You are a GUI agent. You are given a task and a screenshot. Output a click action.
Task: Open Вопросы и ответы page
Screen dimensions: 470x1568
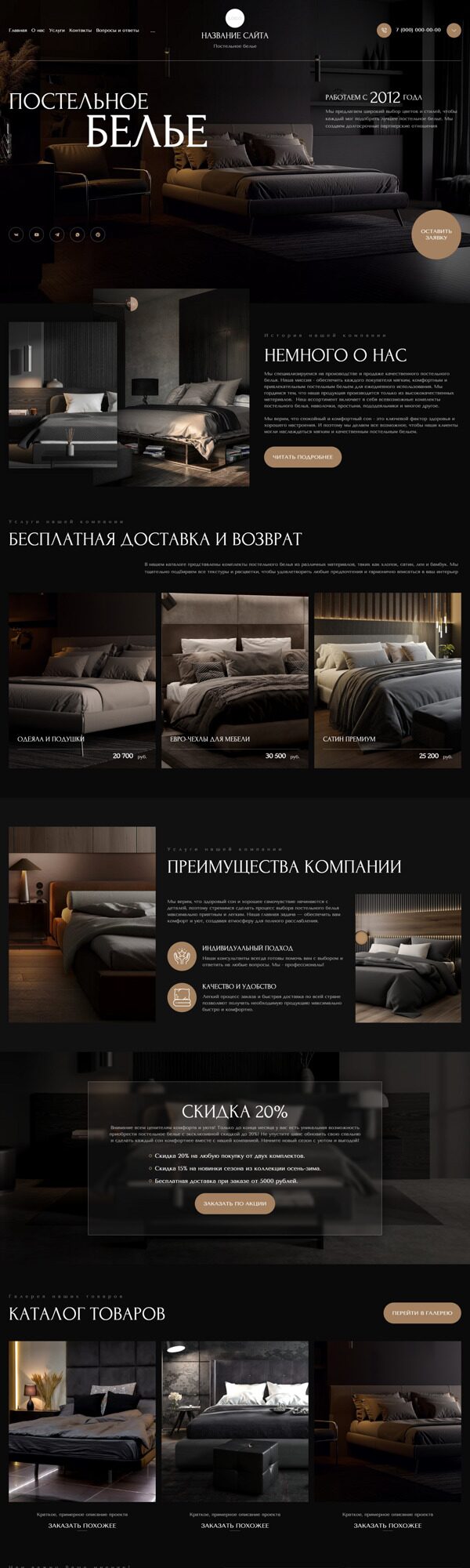point(117,31)
